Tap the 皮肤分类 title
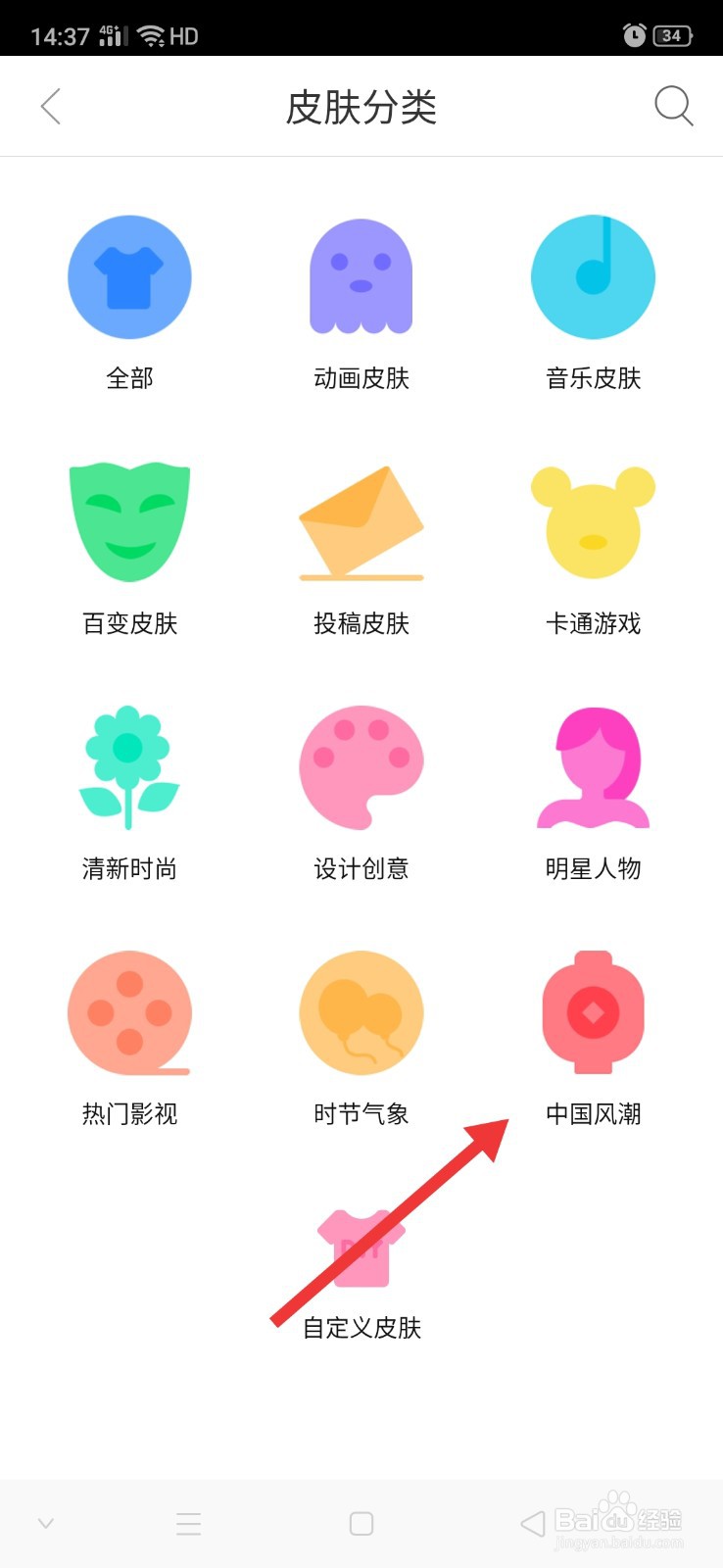723x1568 pixels. pos(361,106)
